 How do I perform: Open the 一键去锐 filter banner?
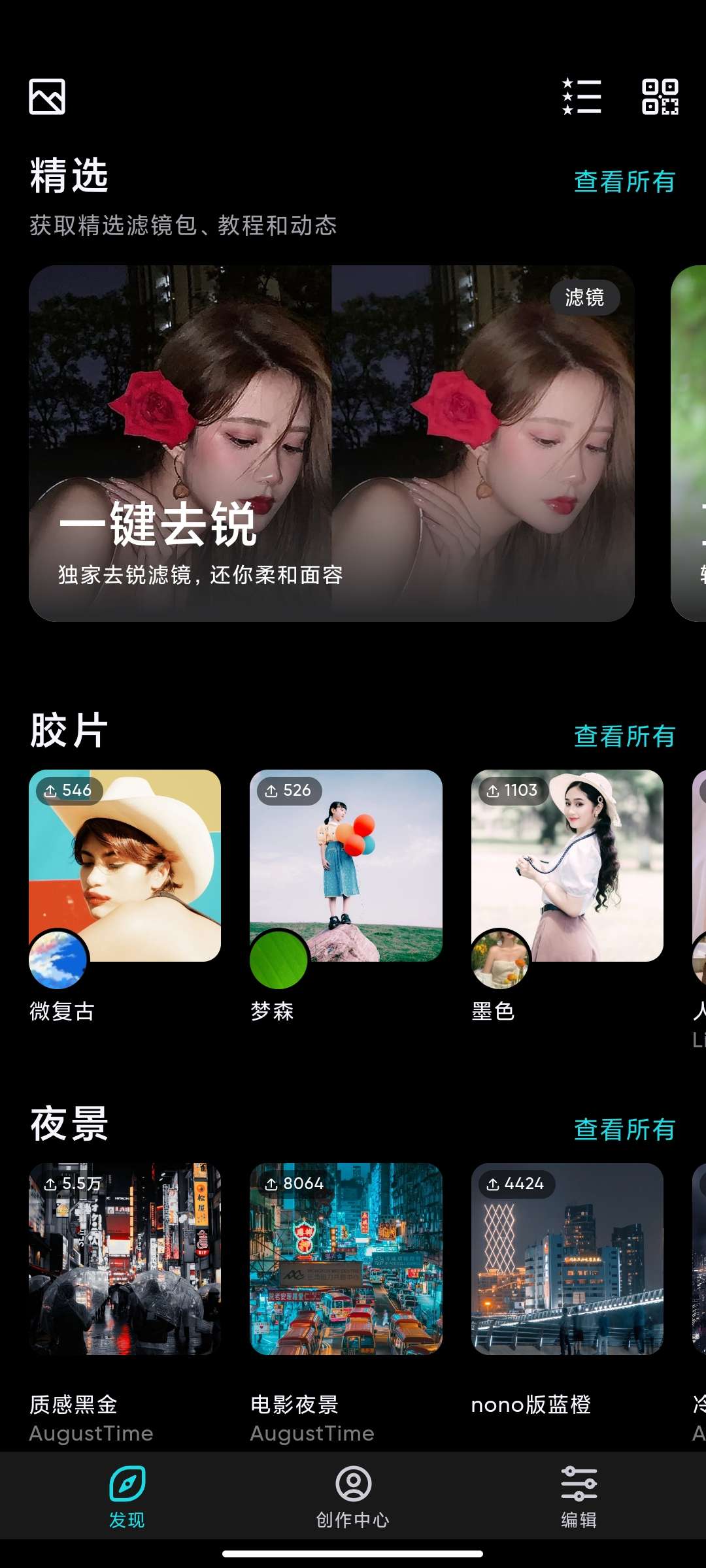tap(331, 443)
